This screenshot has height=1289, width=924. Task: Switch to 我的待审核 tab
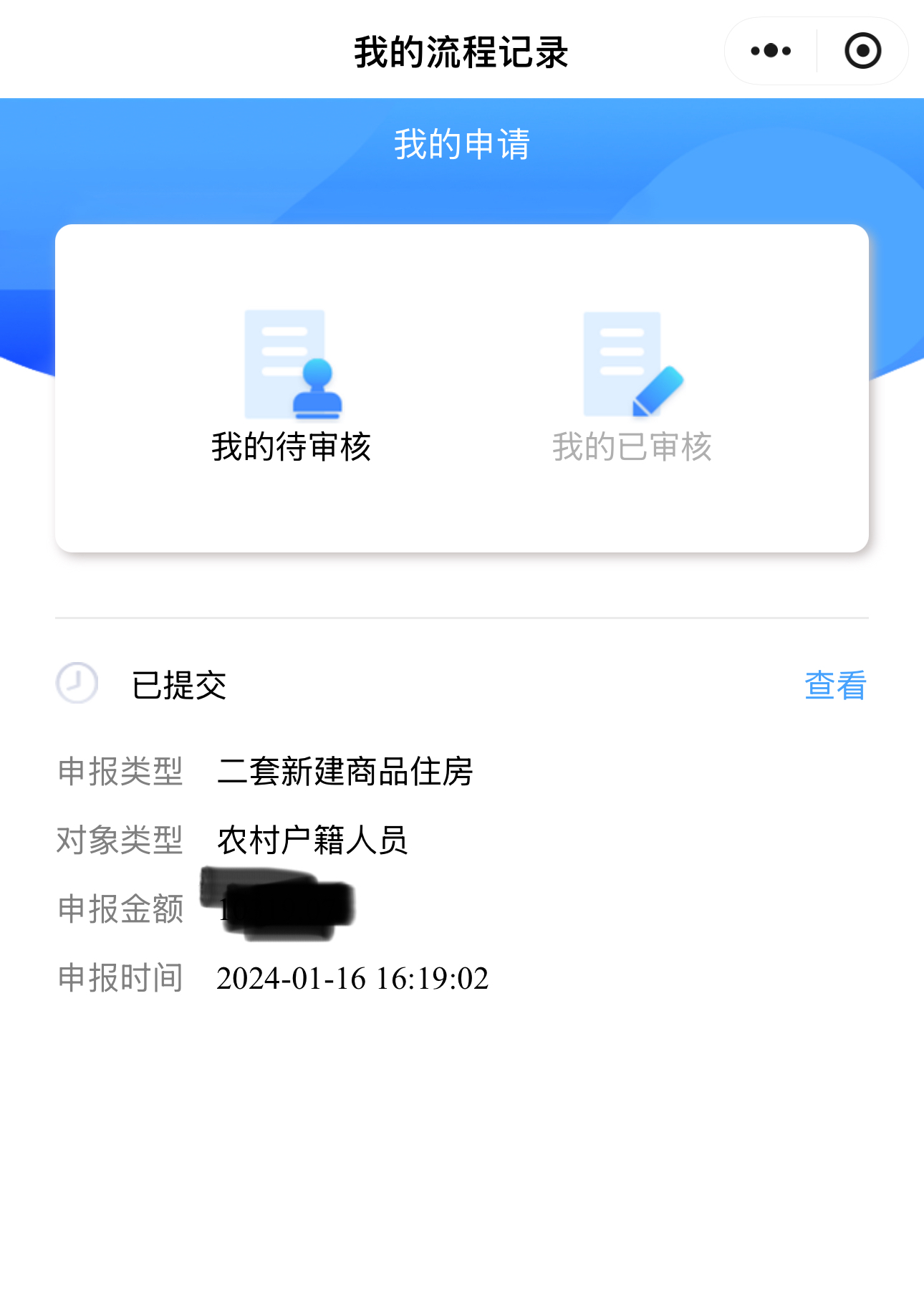coord(292,388)
